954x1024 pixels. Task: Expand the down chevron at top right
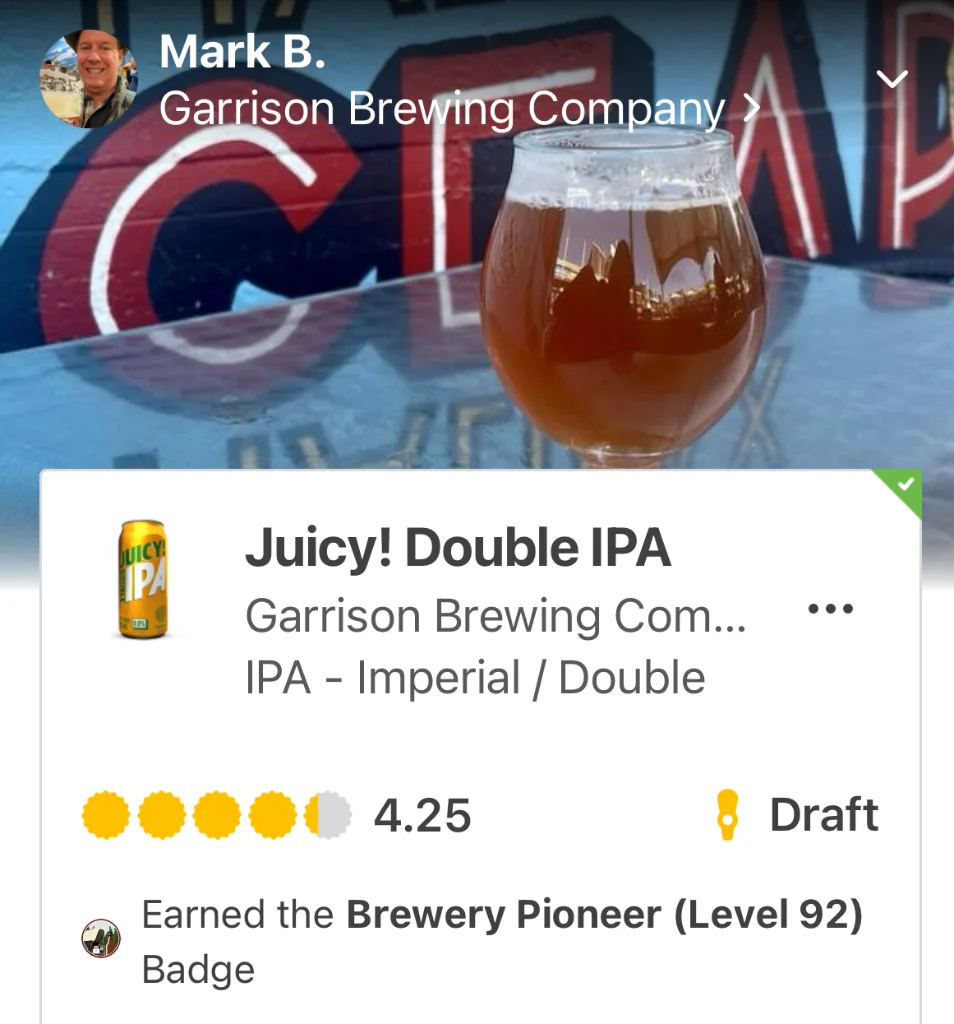tap(891, 79)
